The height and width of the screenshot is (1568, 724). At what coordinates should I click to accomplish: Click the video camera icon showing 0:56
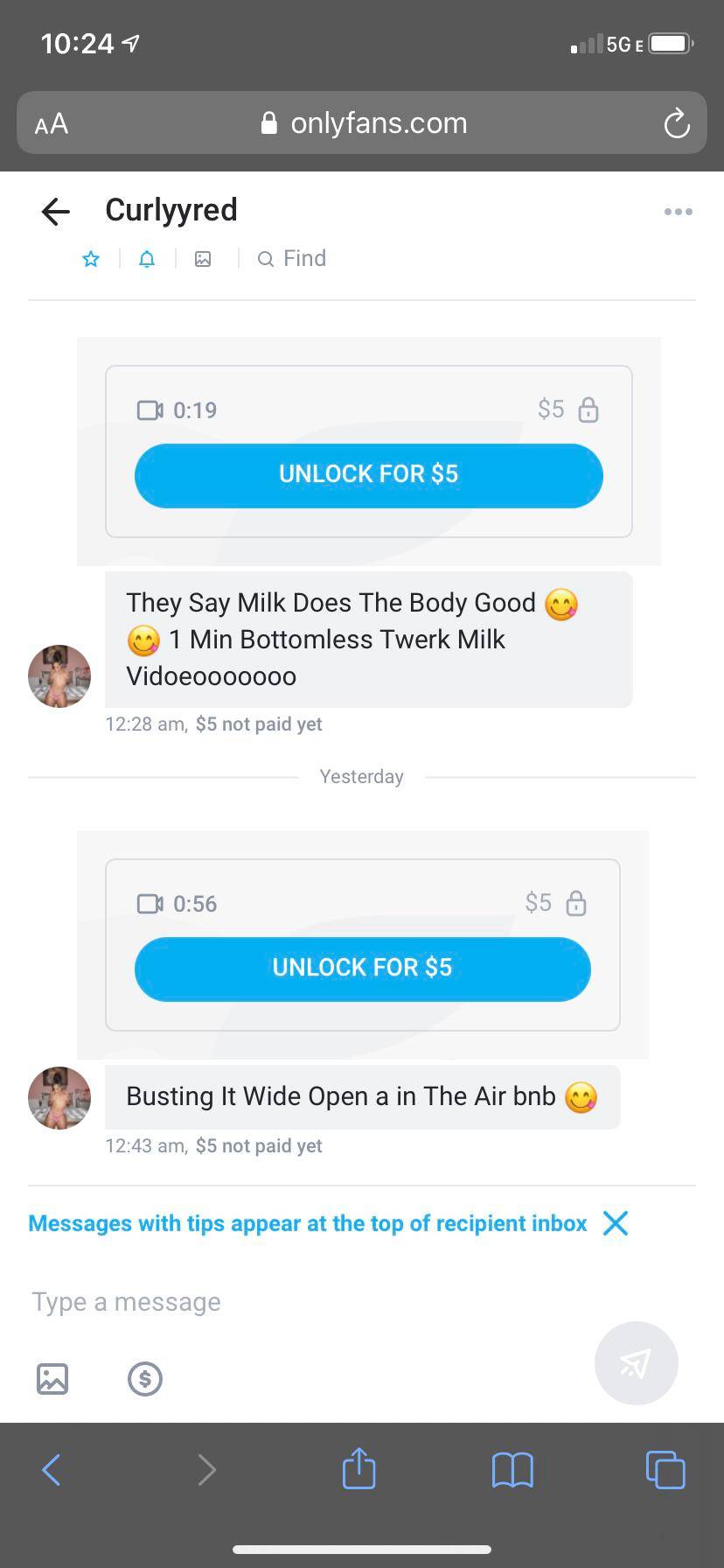(x=150, y=903)
